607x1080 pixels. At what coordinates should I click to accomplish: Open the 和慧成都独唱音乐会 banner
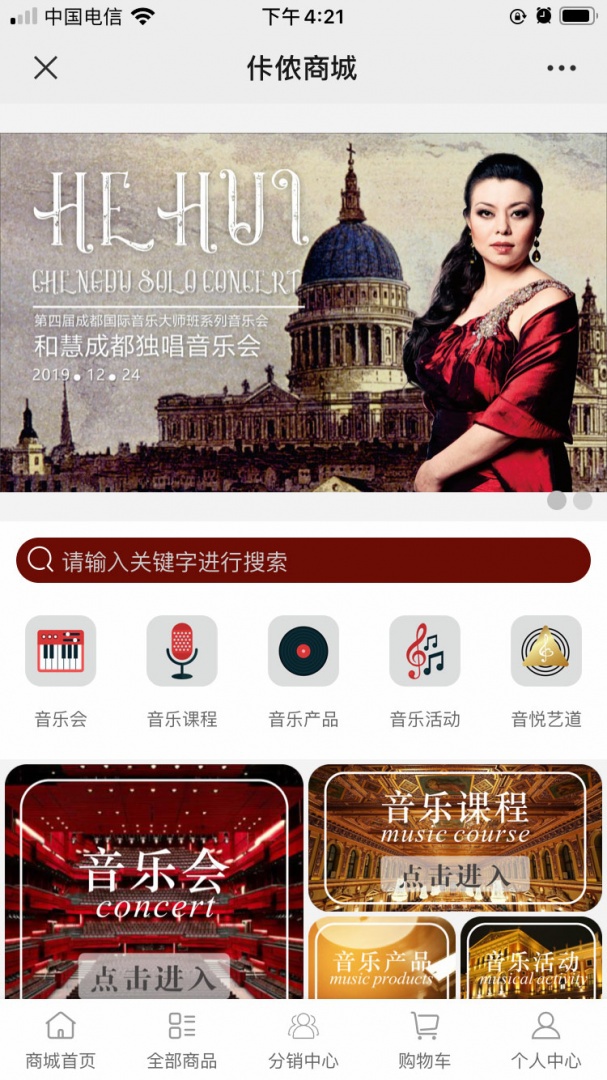(x=303, y=312)
